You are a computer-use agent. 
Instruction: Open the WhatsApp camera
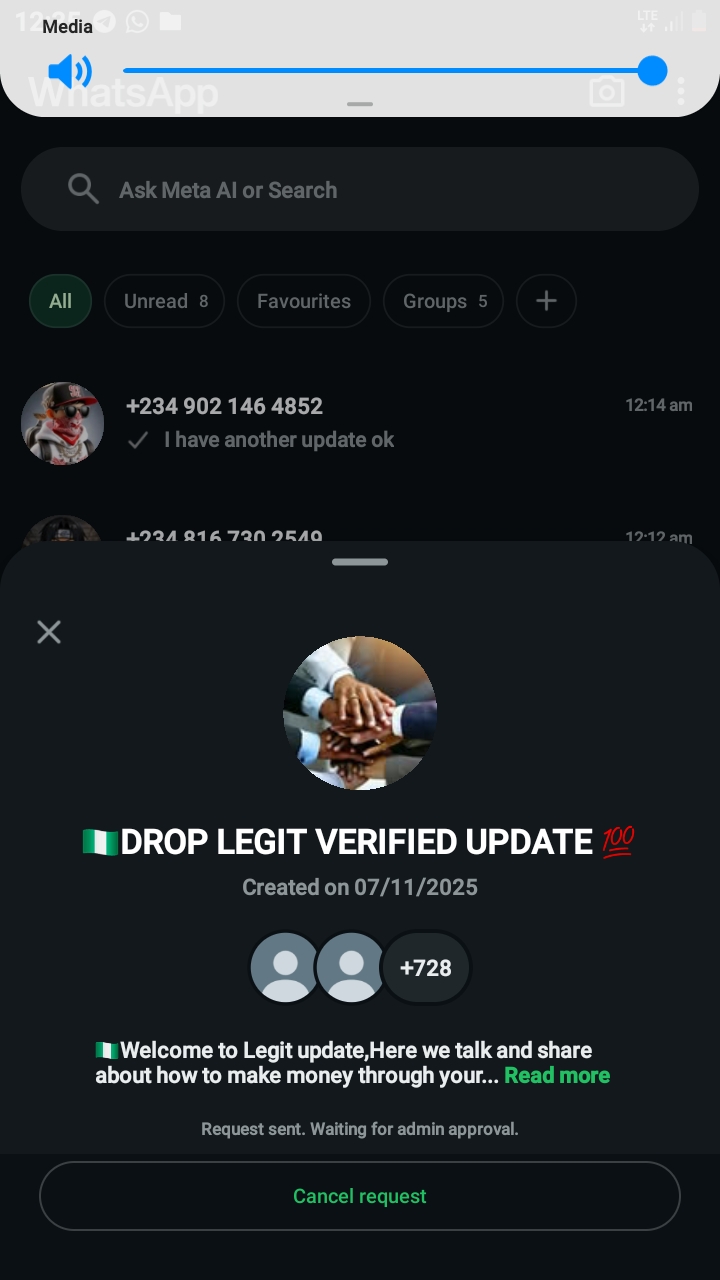tap(607, 93)
